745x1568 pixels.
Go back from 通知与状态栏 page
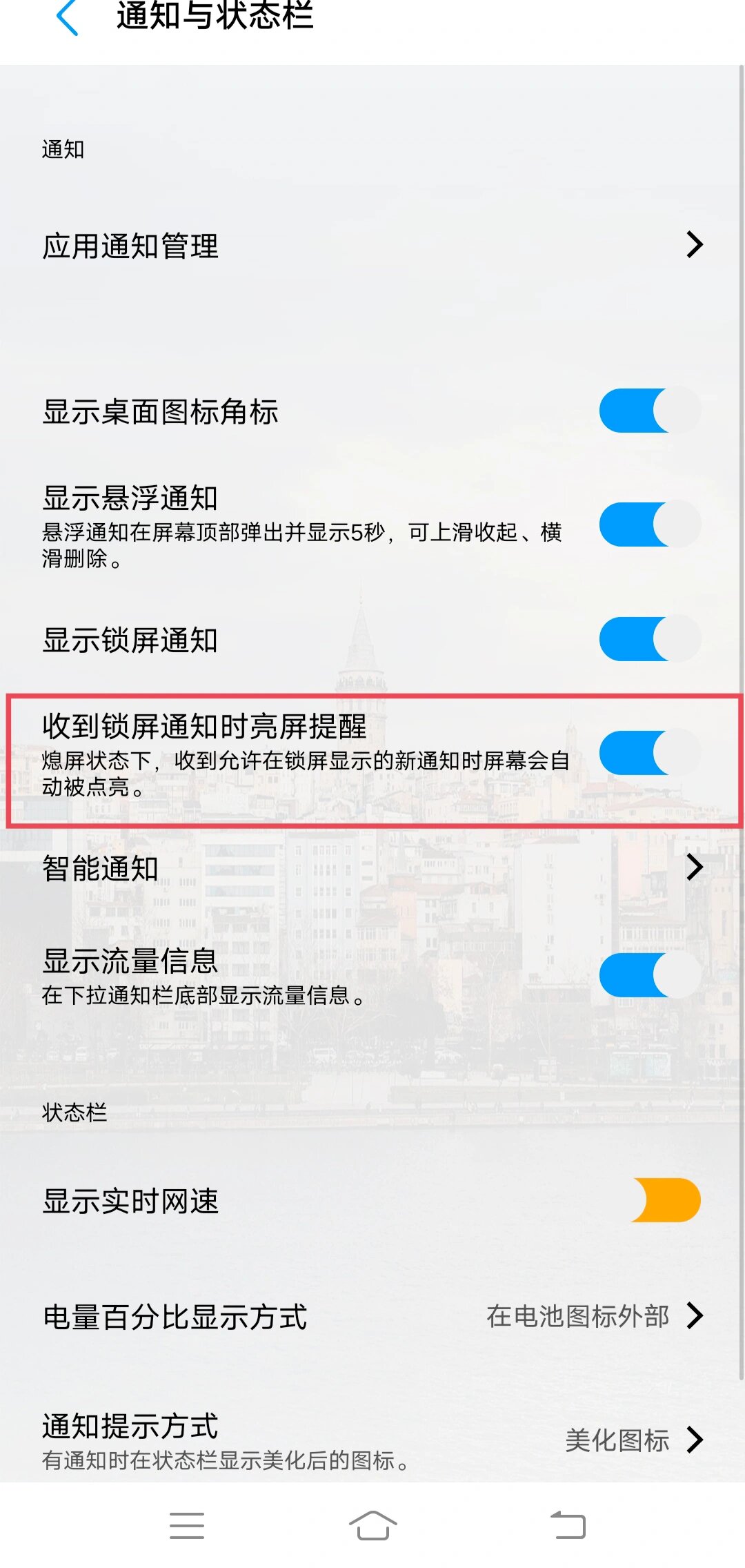coord(67,17)
